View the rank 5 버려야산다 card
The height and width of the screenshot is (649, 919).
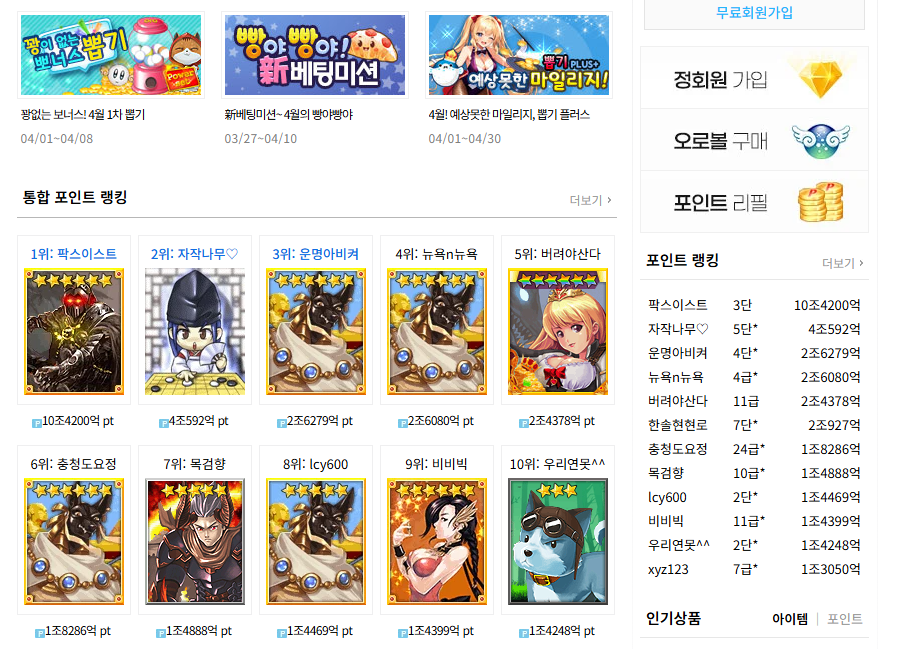558,330
